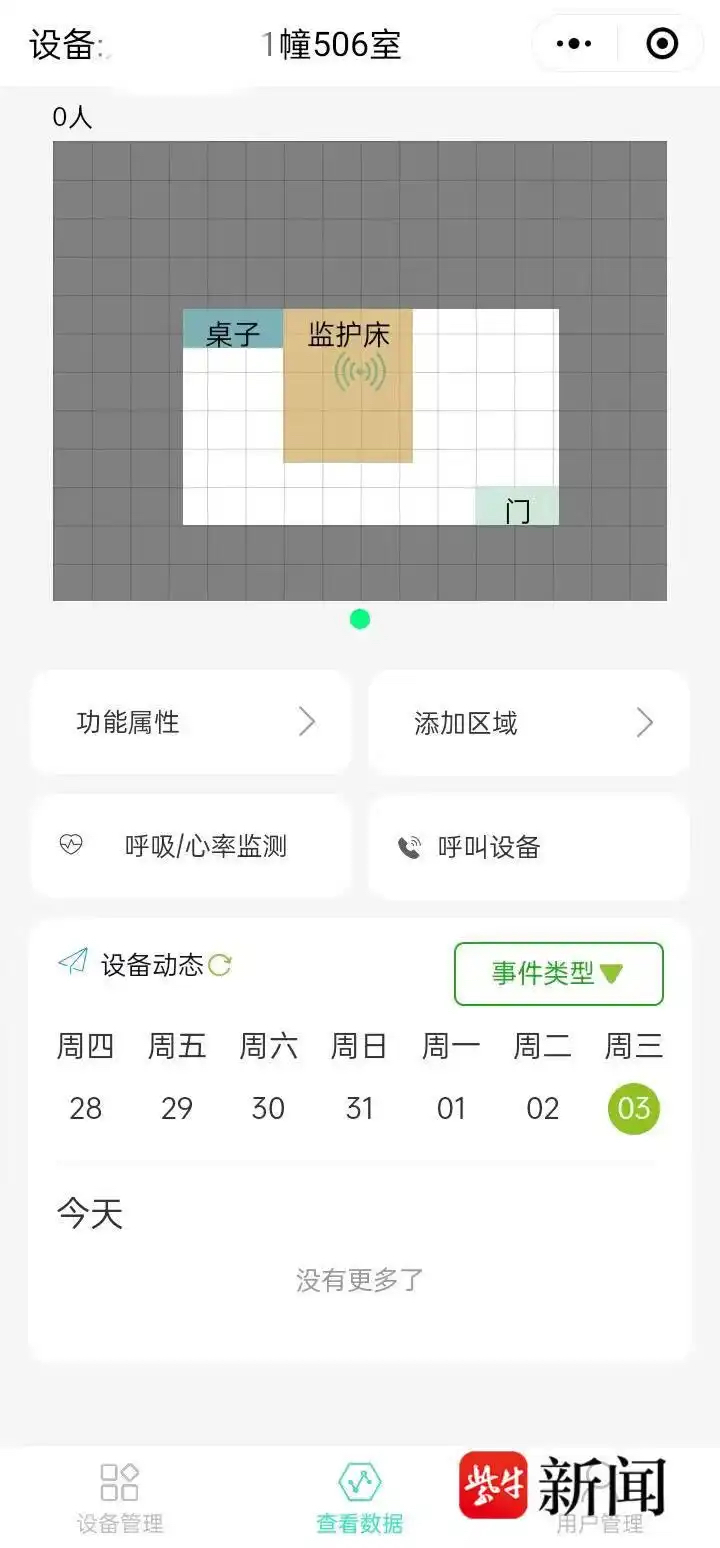This screenshot has height=1548, width=720.
Task: Expand the 事件类型 dropdown
Action: click(559, 973)
